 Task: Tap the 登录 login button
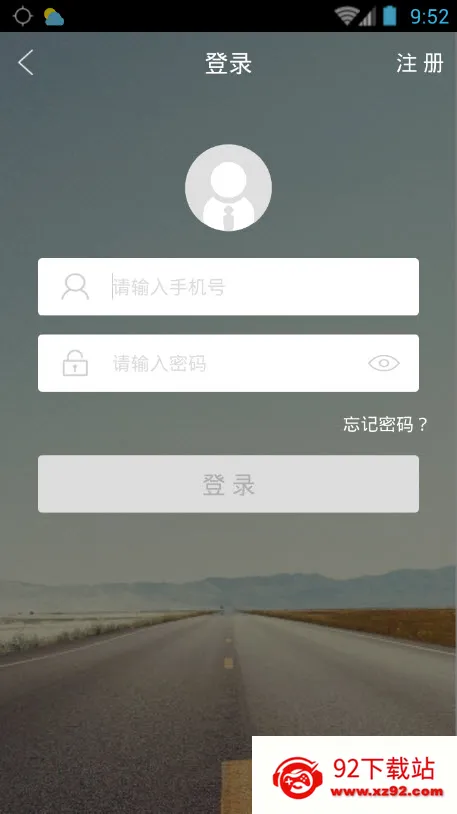(228, 484)
